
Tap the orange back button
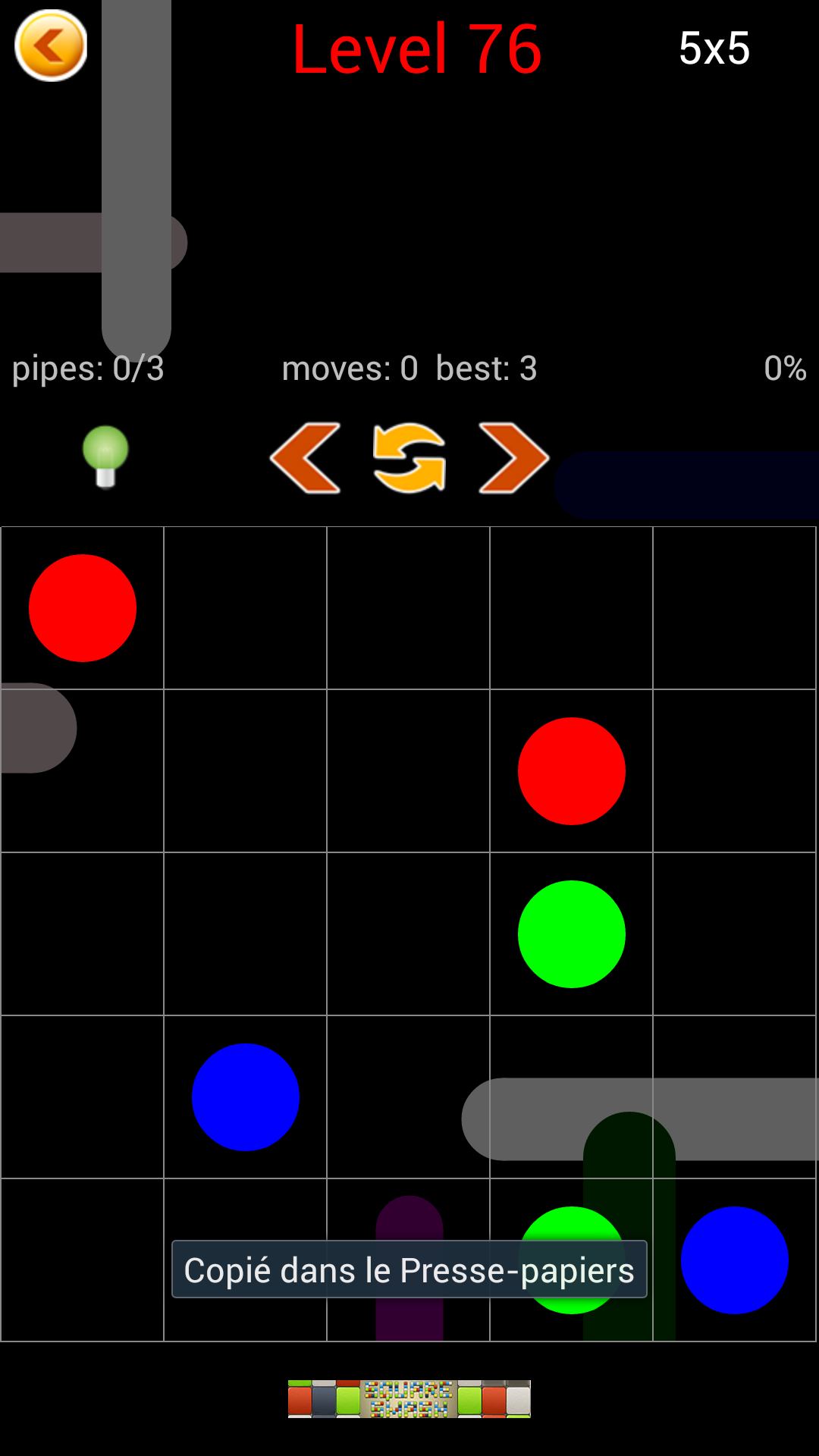click(51, 45)
